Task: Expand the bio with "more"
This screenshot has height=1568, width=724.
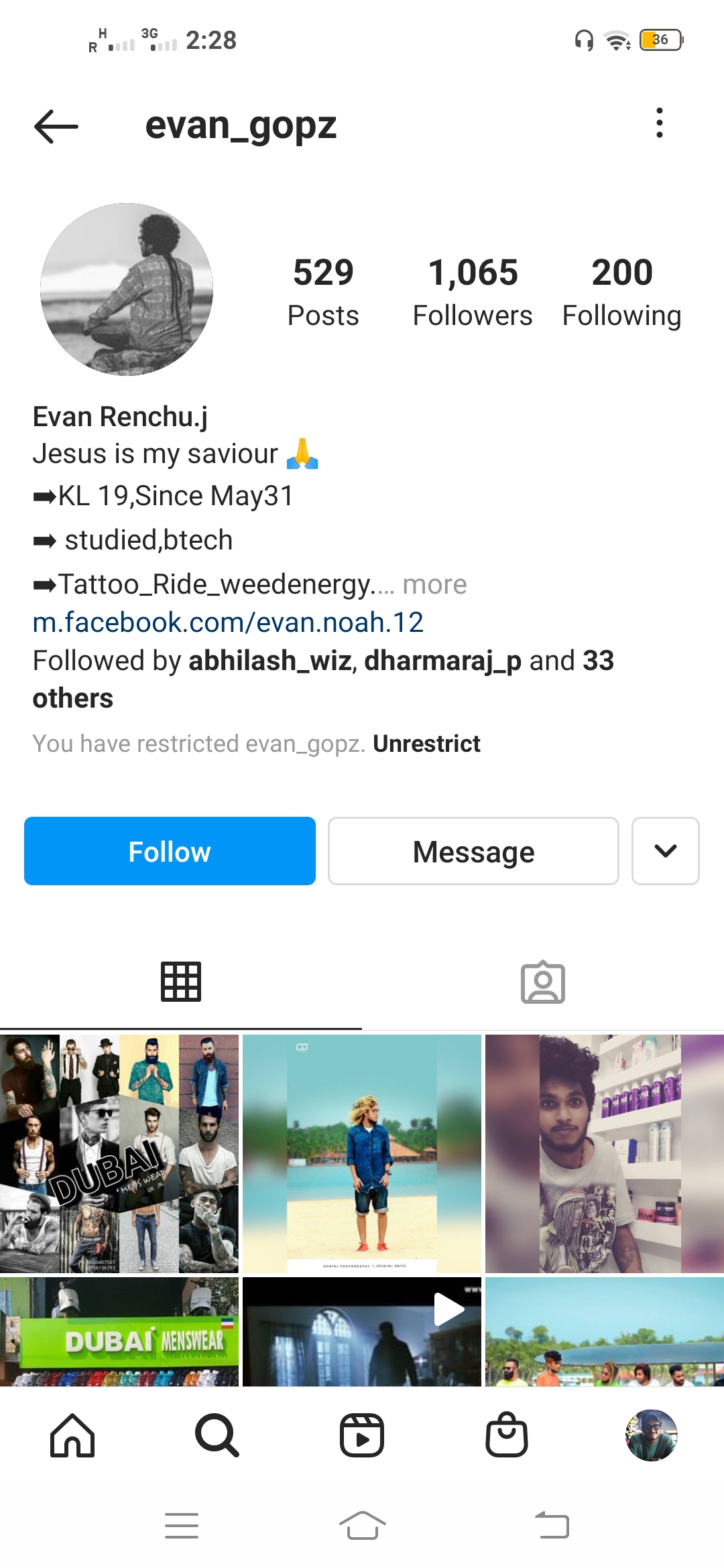Action: (x=434, y=585)
